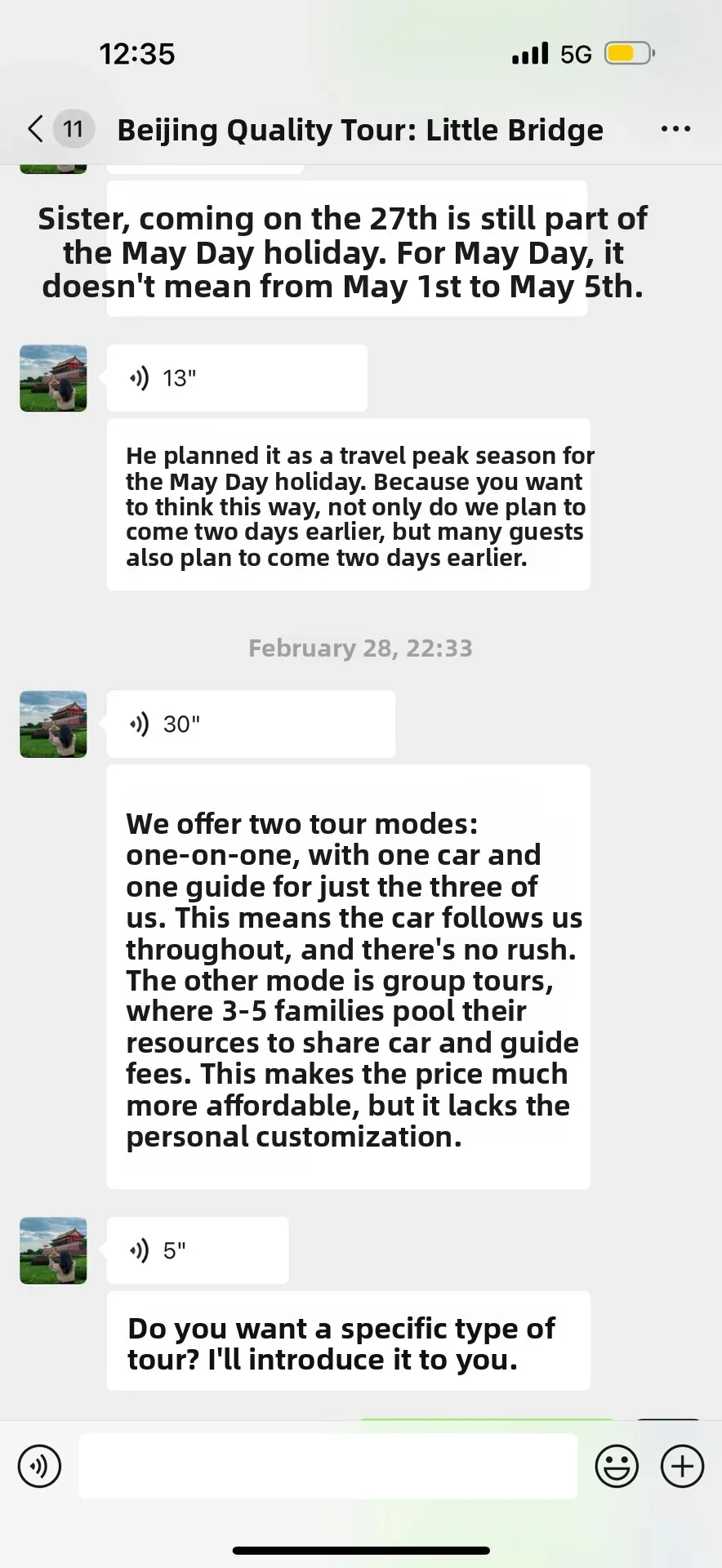
Task: View avatar profile beside 30-second message
Action: [x=53, y=724]
